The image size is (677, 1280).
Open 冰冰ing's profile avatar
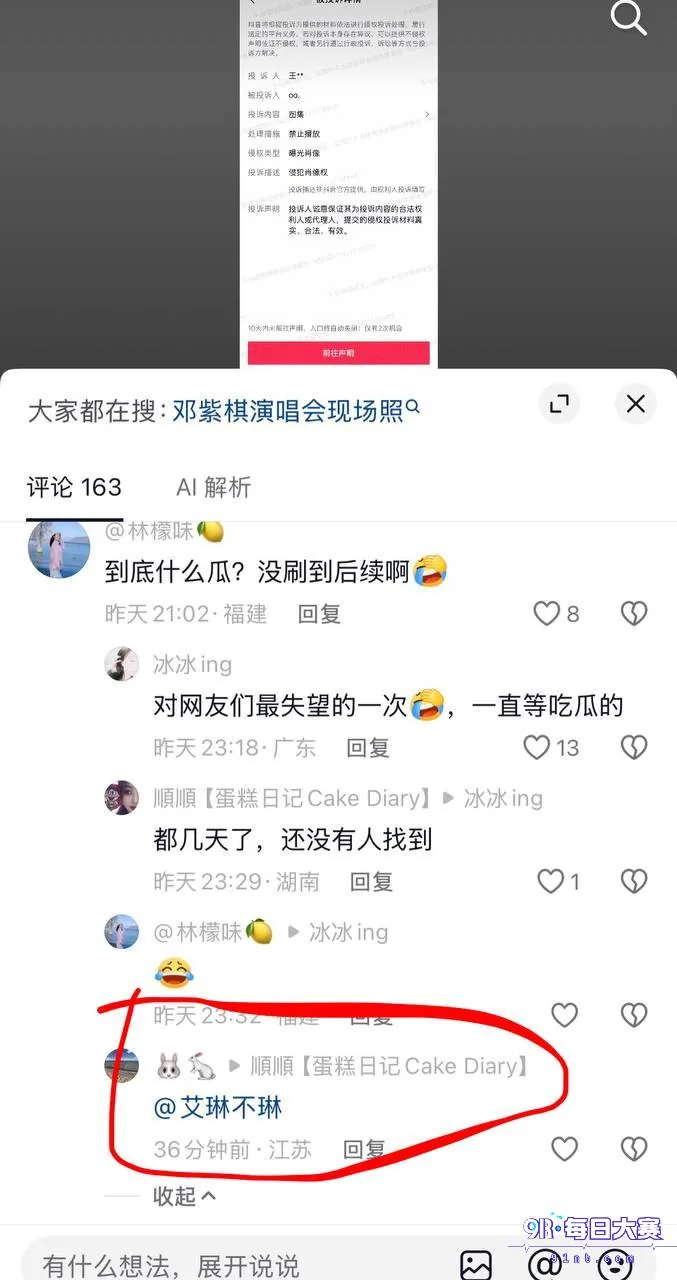tap(122, 664)
